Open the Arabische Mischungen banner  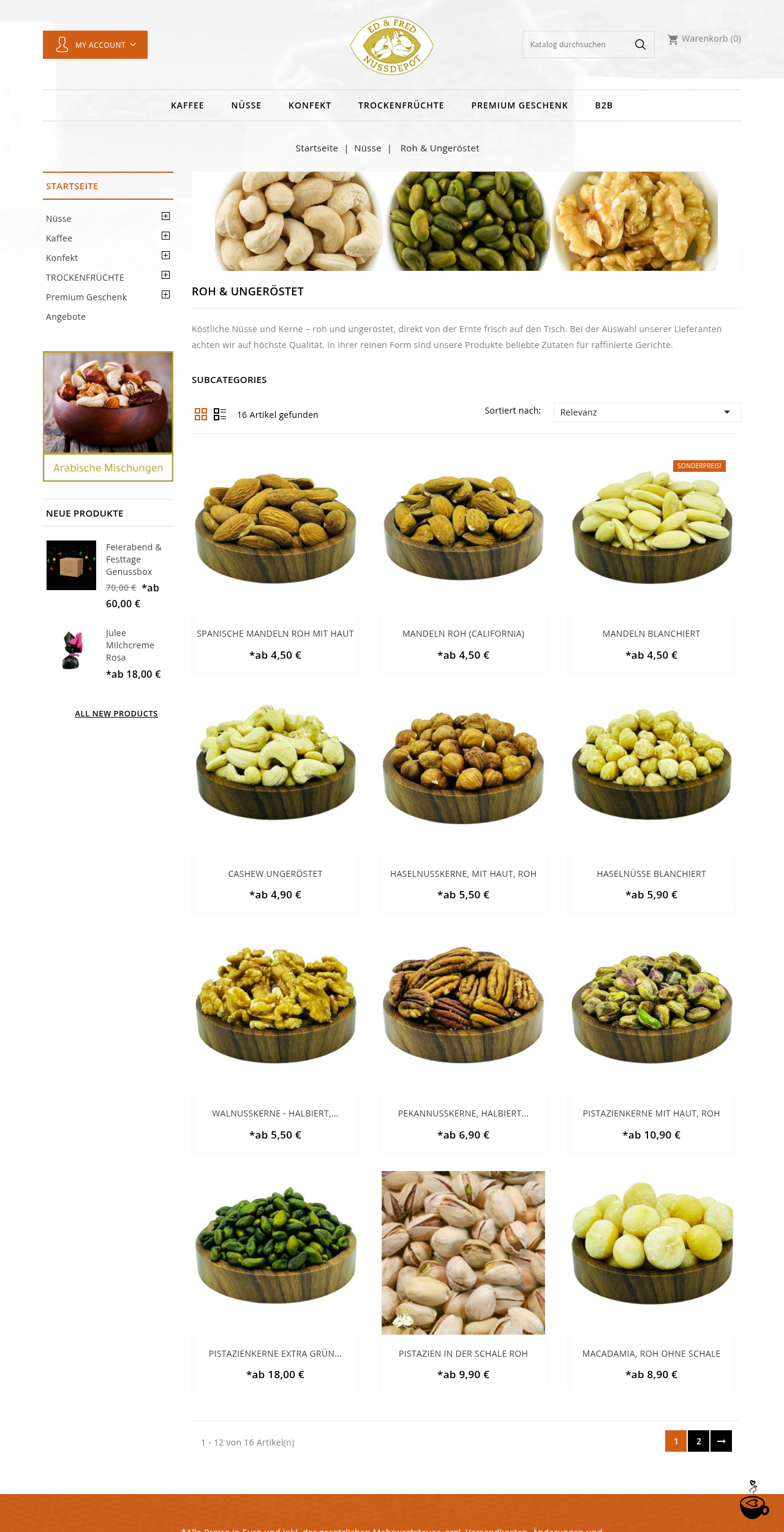108,416
